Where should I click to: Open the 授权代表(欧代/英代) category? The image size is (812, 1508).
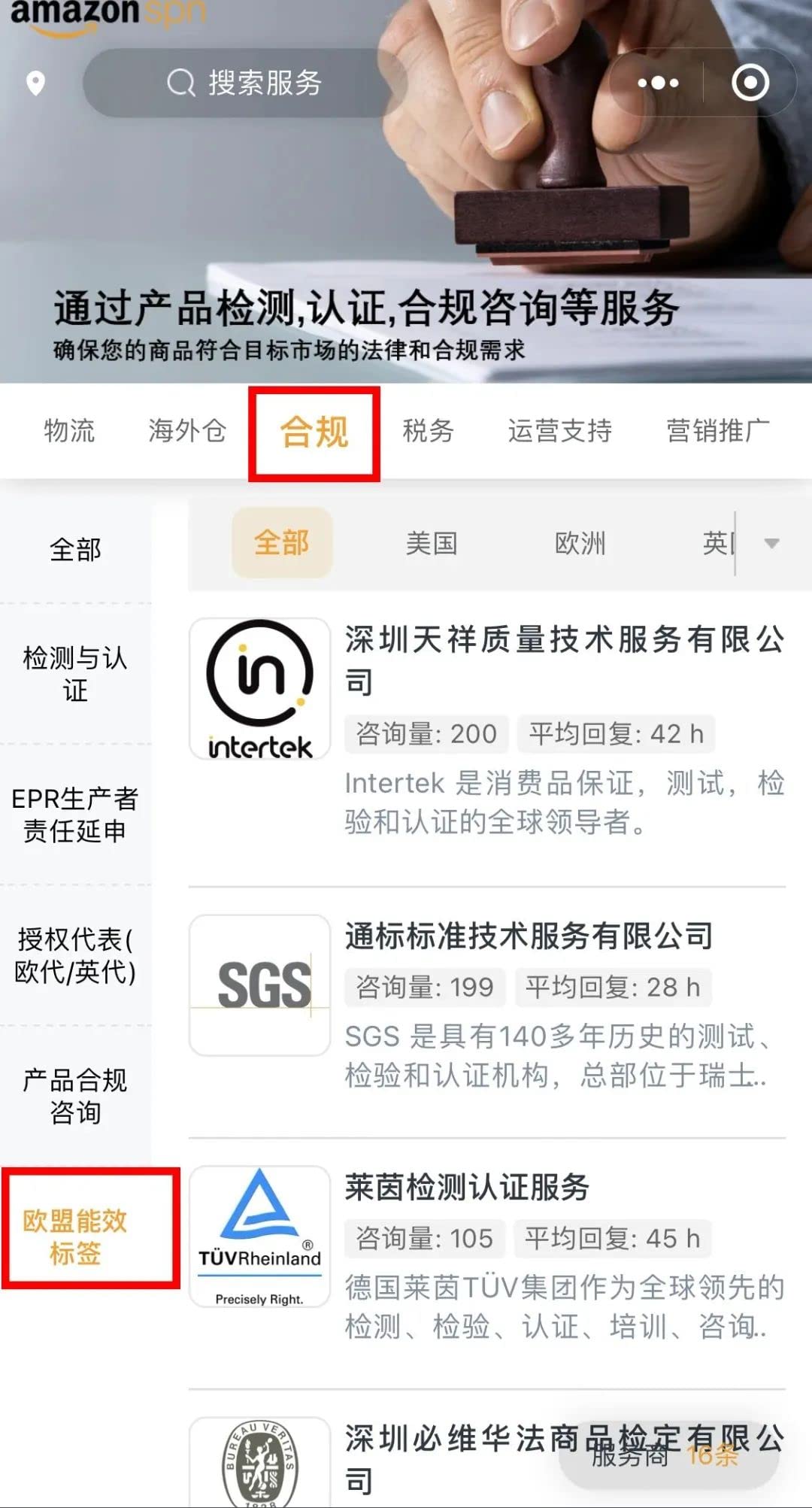coord(75,955)
